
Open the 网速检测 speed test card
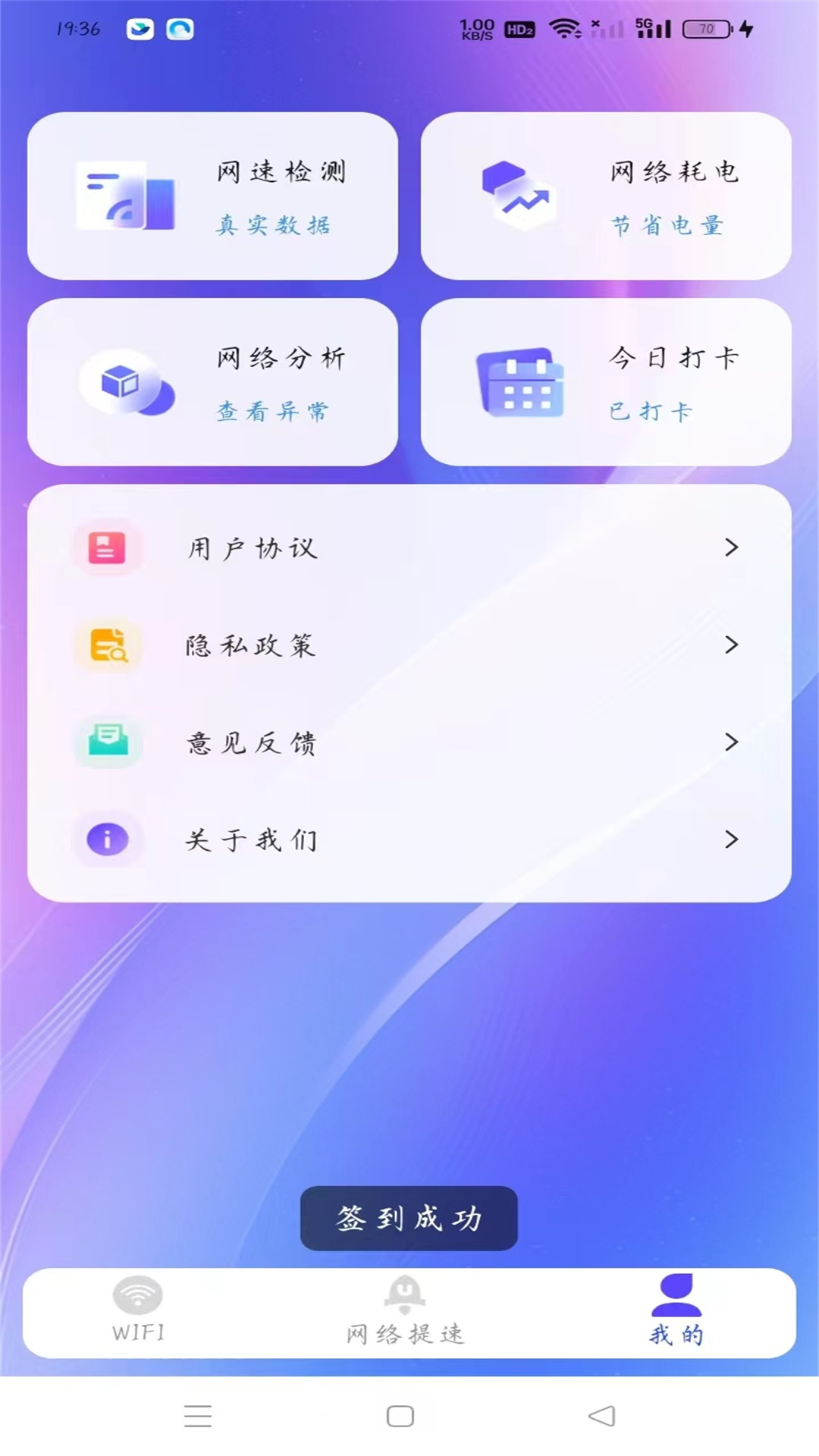[x=212, y=196]
